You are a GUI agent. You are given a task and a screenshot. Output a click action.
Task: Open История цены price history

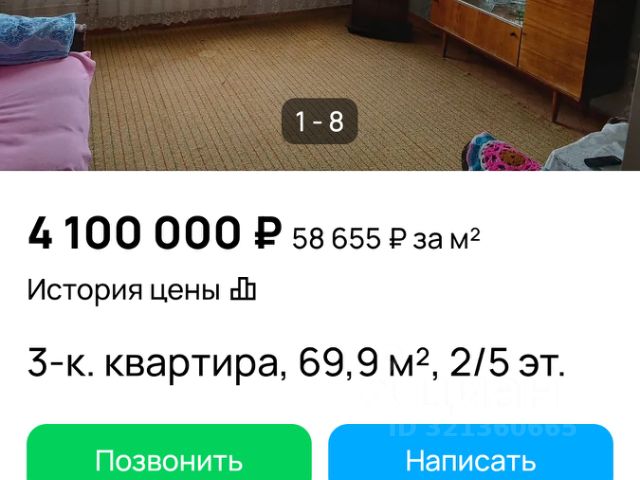pyautogui.click(x=141, y=291)
